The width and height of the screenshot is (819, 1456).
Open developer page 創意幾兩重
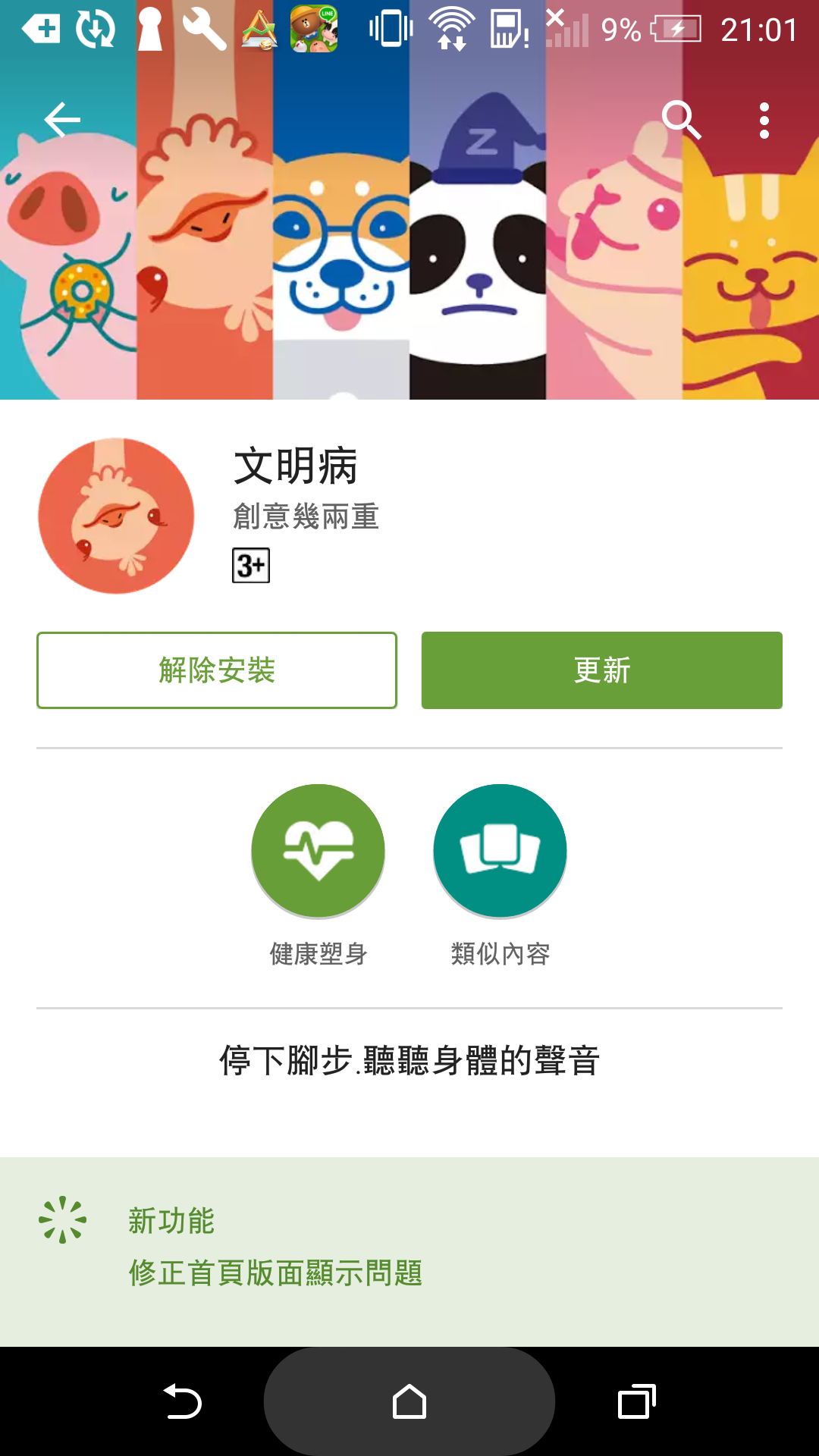306,517
